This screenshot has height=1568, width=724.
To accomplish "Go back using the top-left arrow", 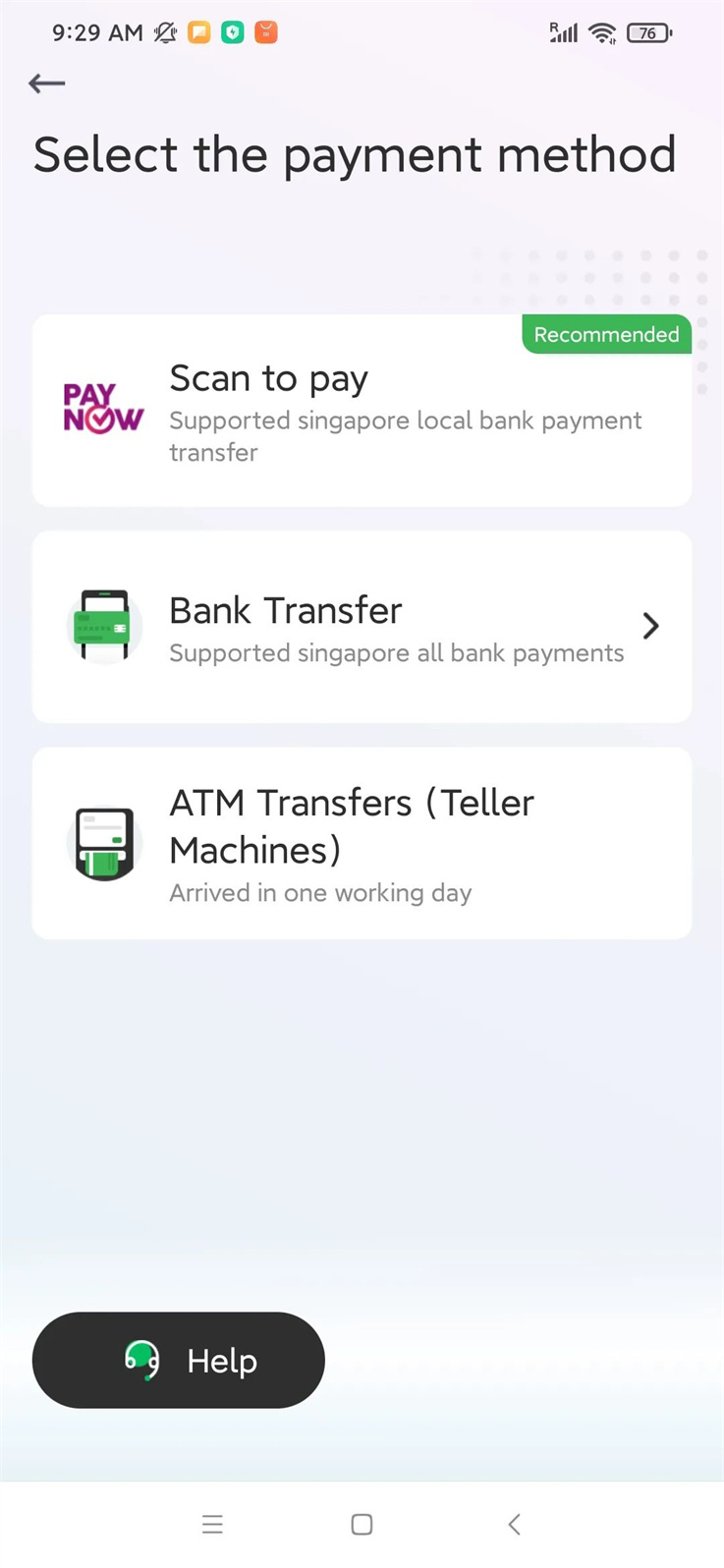I will pyautogui.click(x=47, y=84).
